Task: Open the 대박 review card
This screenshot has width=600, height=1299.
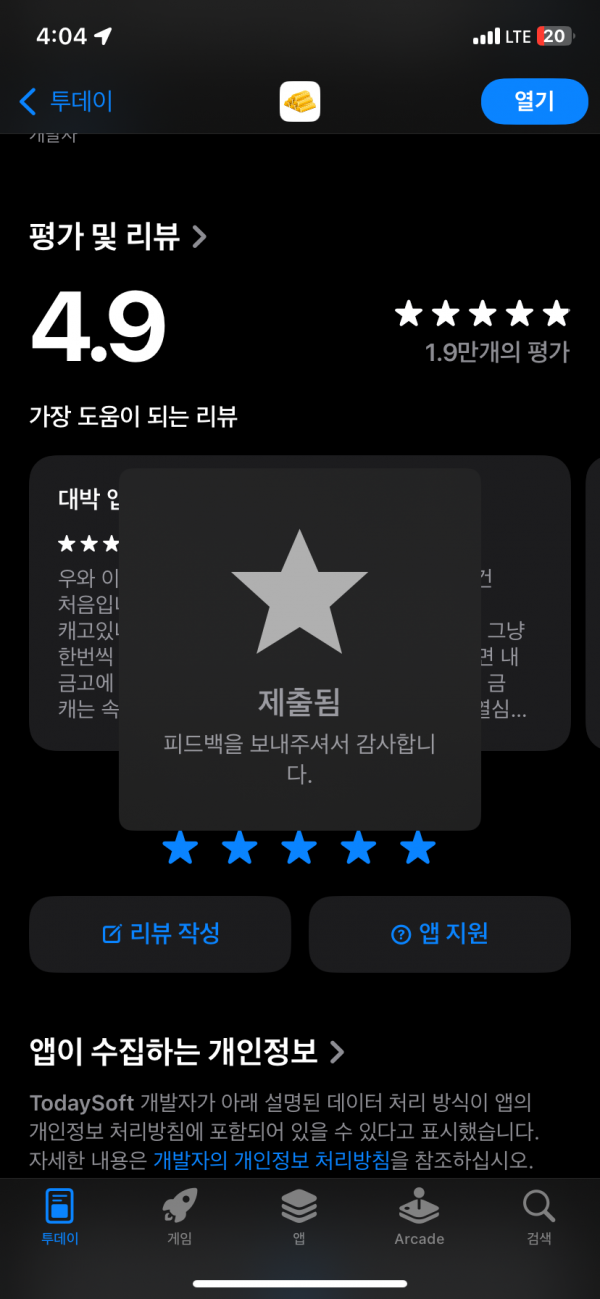Action: point(300,603)
